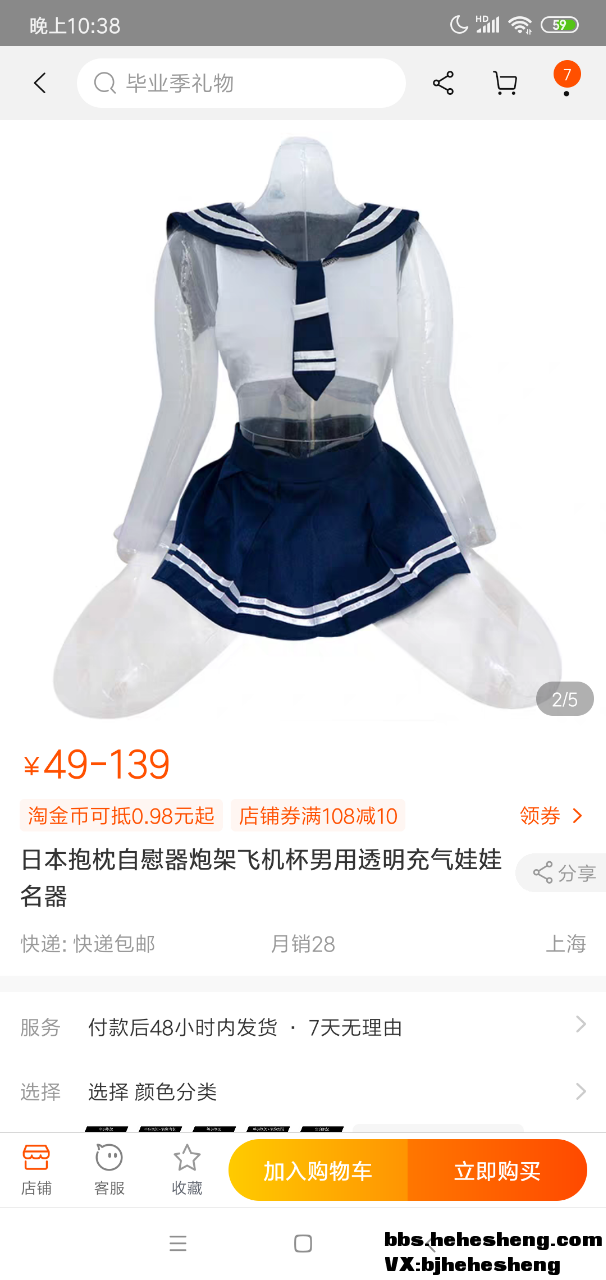
Task: Open recent apps from navigation bar
Action: point(178,1243)
